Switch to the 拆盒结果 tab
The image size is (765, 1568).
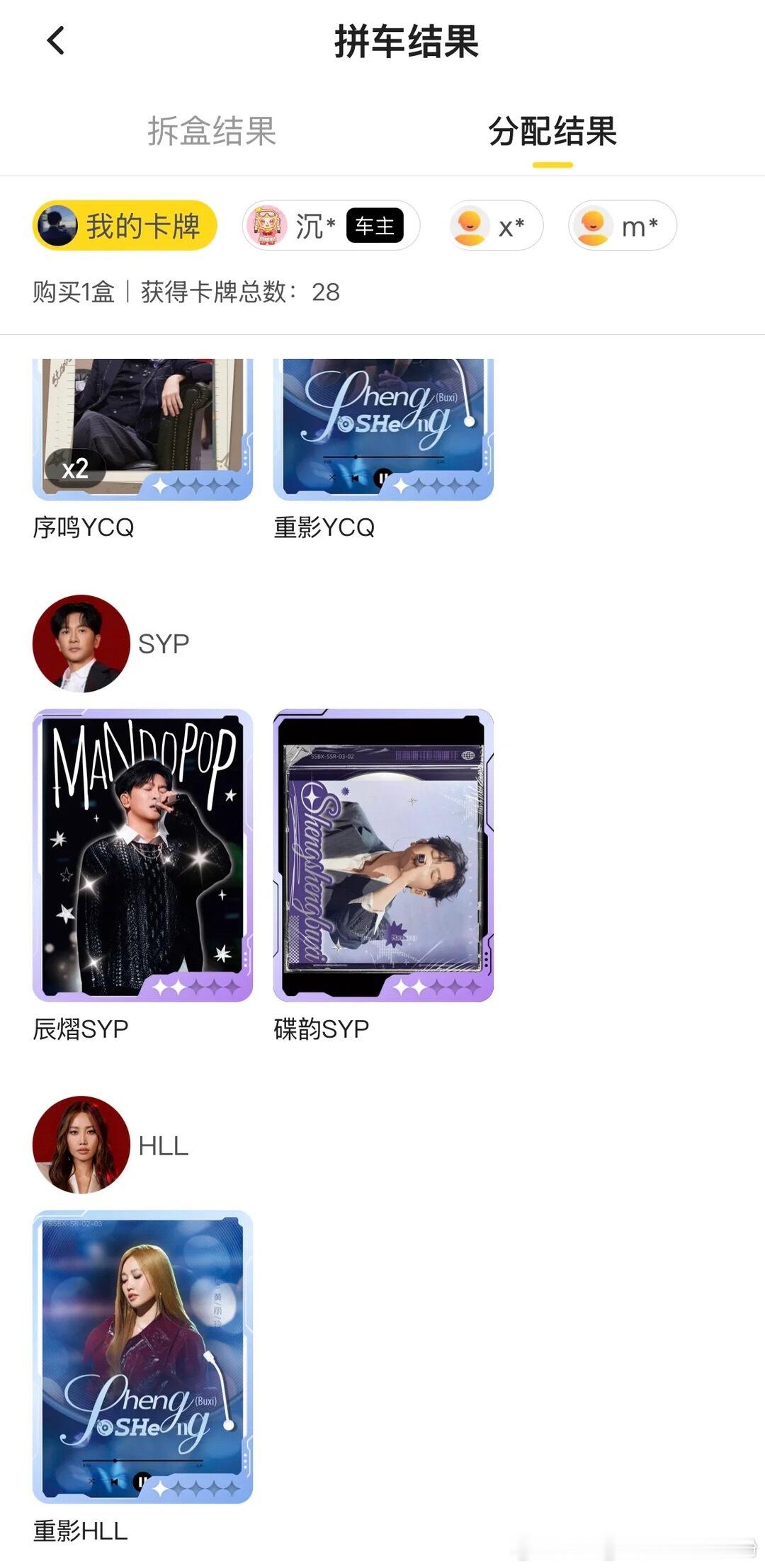pos(212,132)
